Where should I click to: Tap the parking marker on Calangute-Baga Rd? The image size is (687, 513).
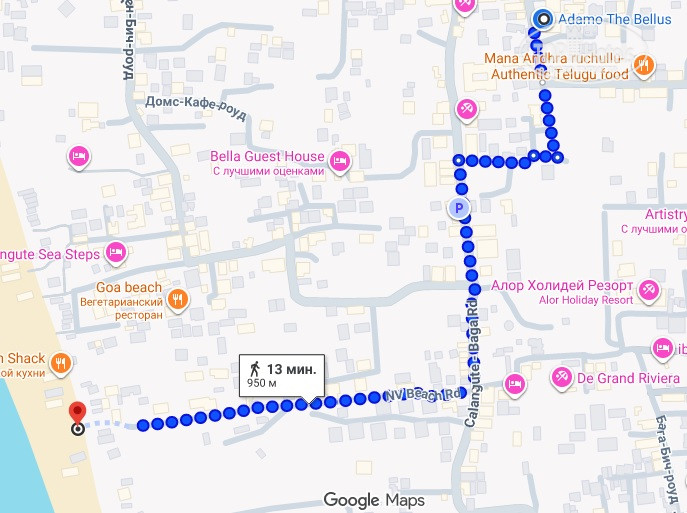point(459,208)
